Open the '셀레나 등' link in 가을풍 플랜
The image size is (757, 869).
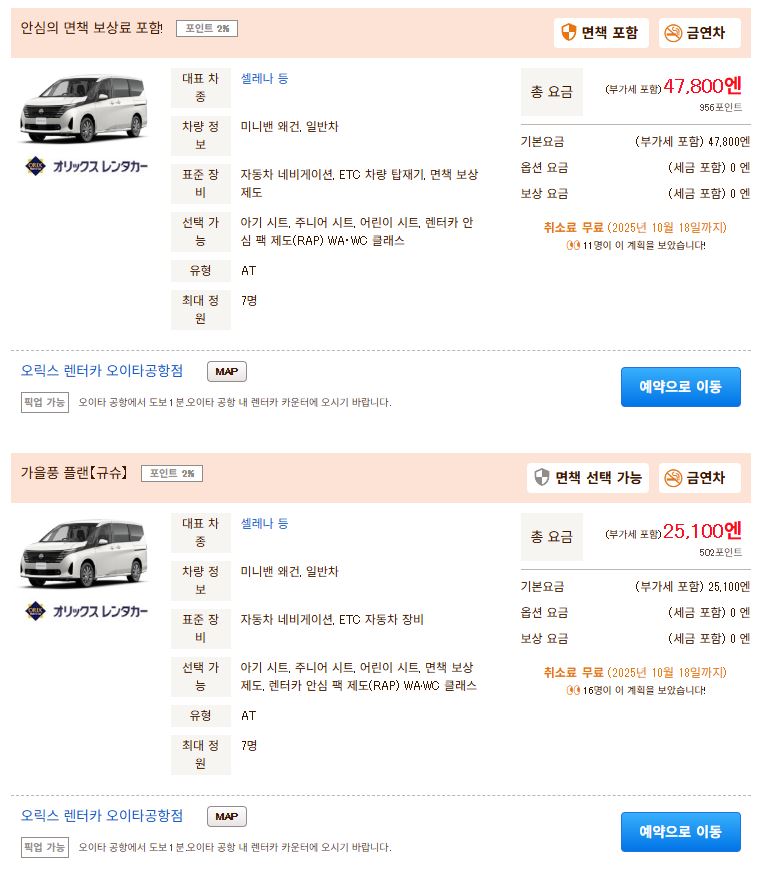[x=264, y=523]
